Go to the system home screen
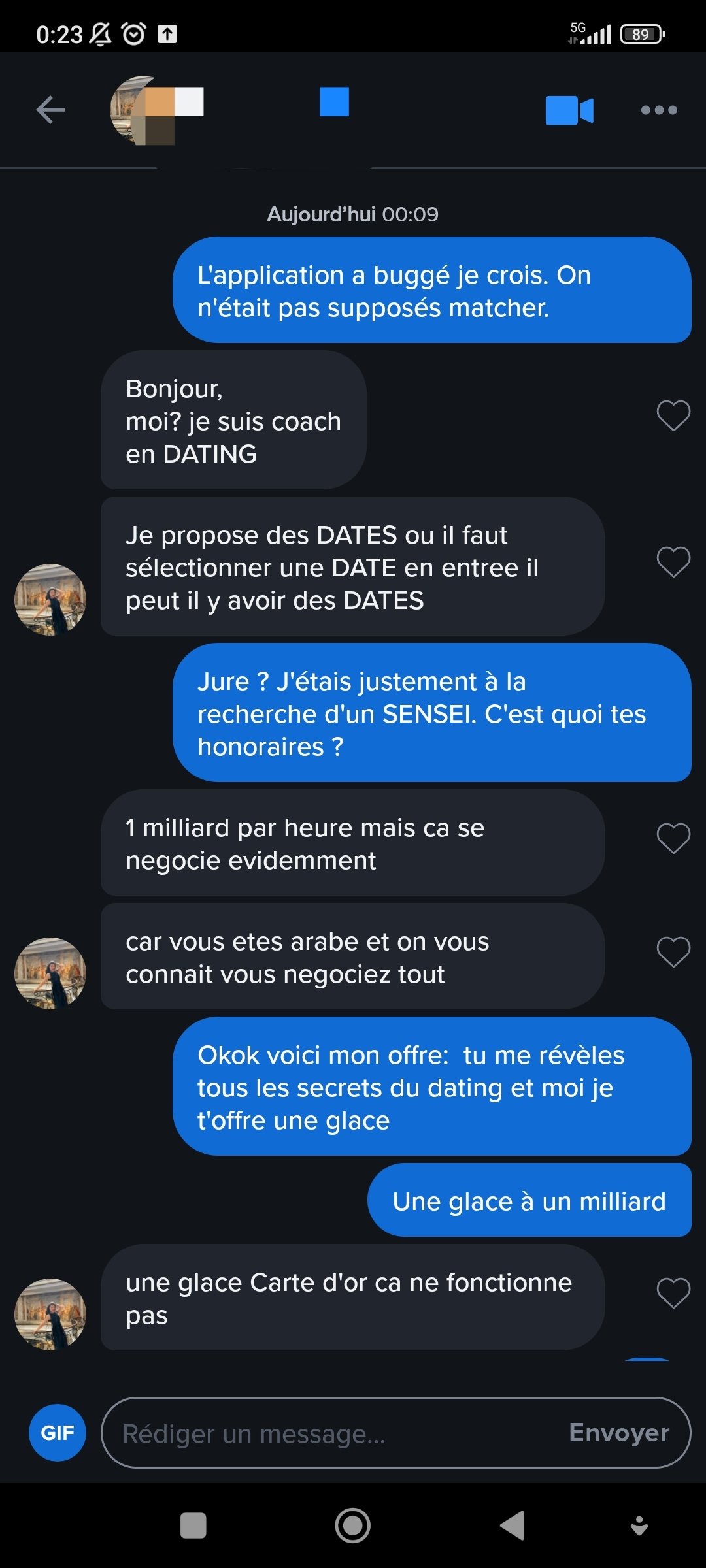 [x=353, y=1526]
